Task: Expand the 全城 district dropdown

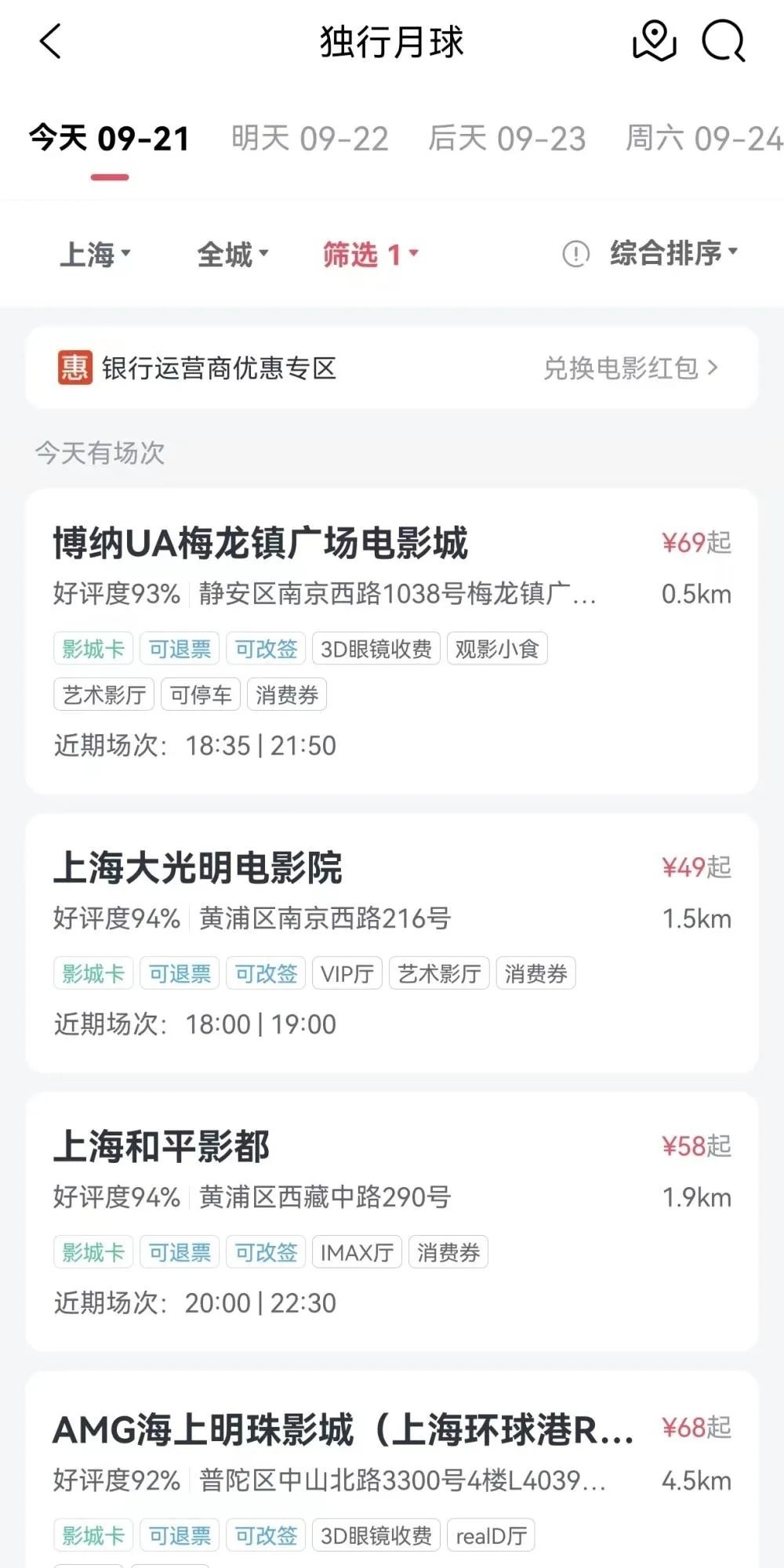Action: [x=232, y=255]
